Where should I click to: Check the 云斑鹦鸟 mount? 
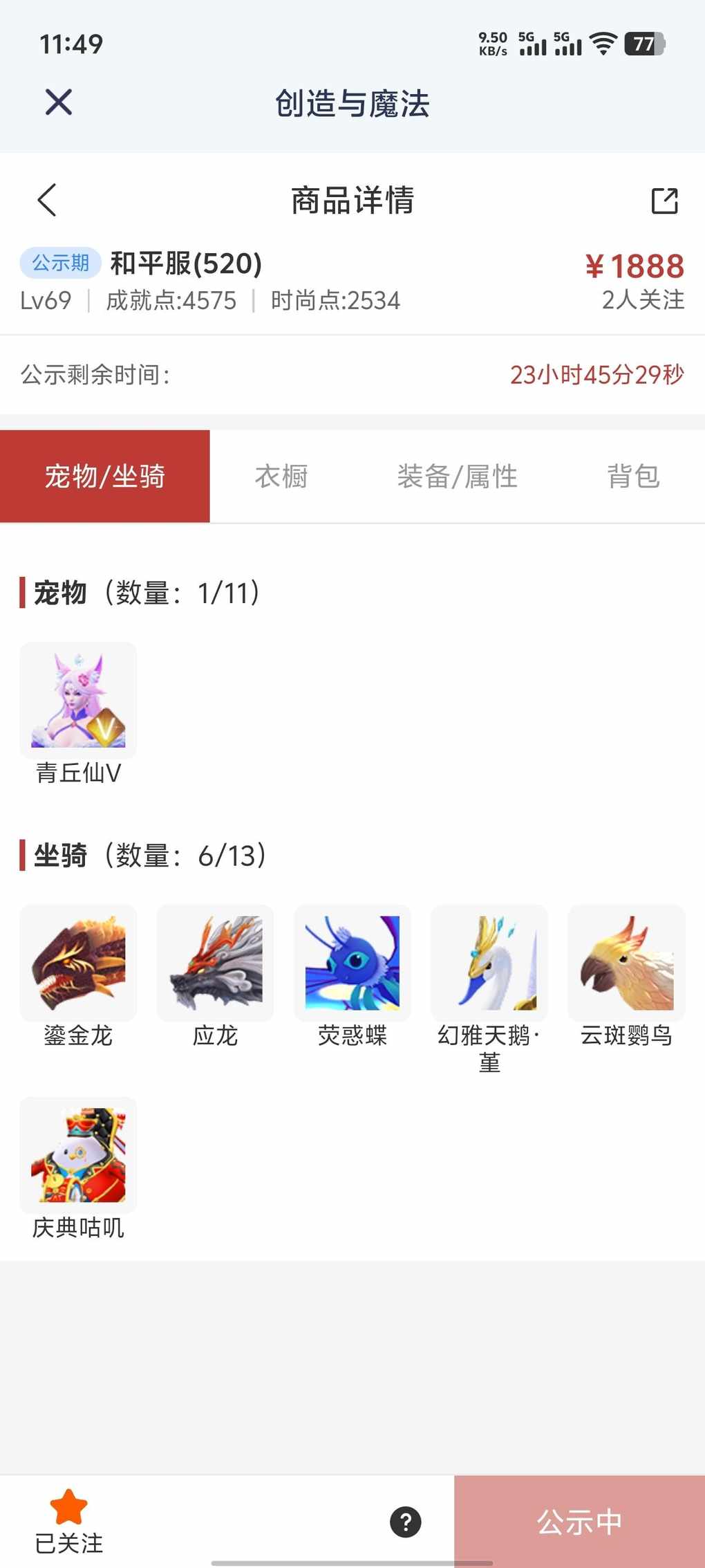[626, 963]
